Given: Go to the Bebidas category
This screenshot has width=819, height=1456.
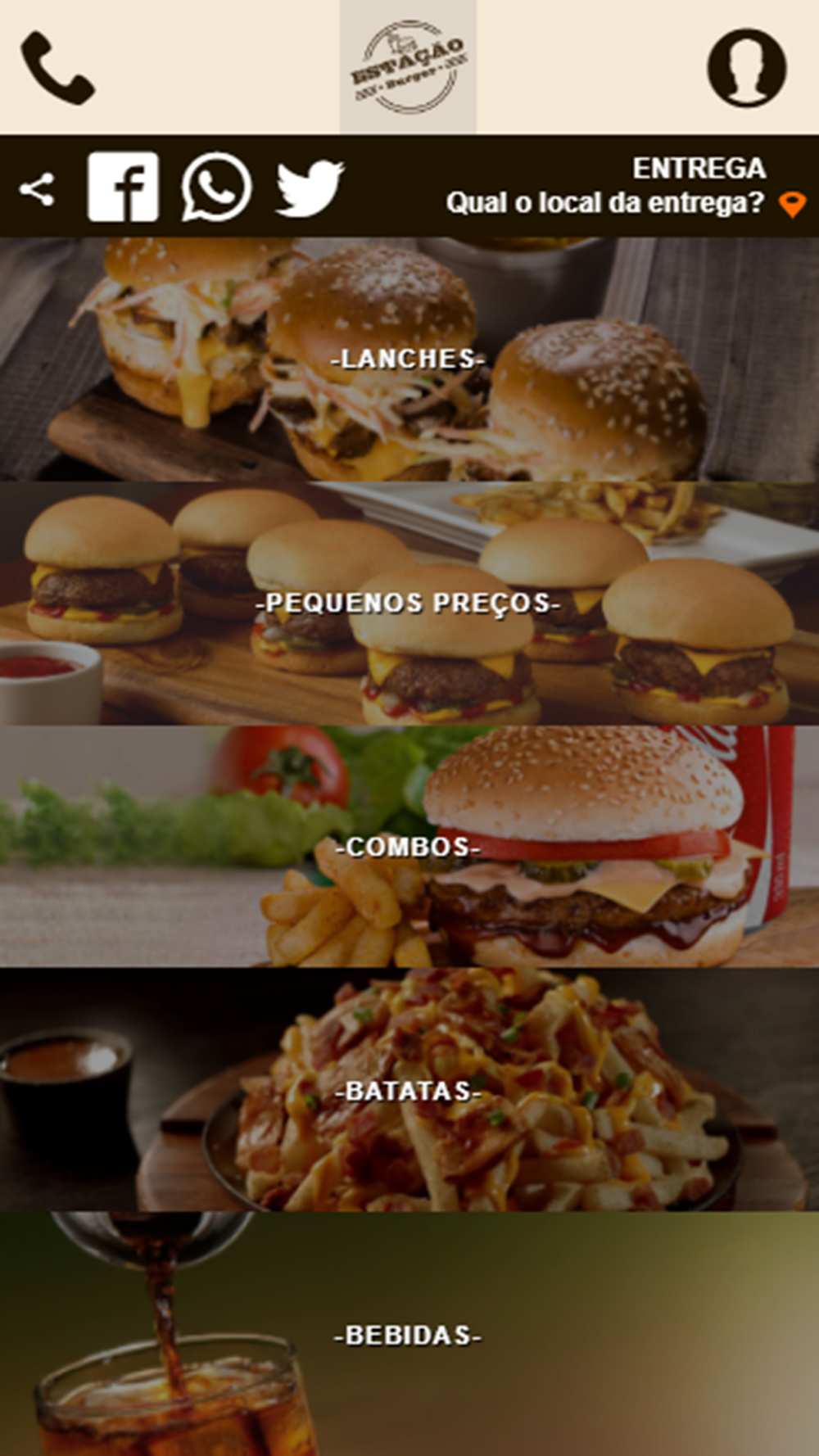Looking at the screenshot, I should click(409, 1335).
